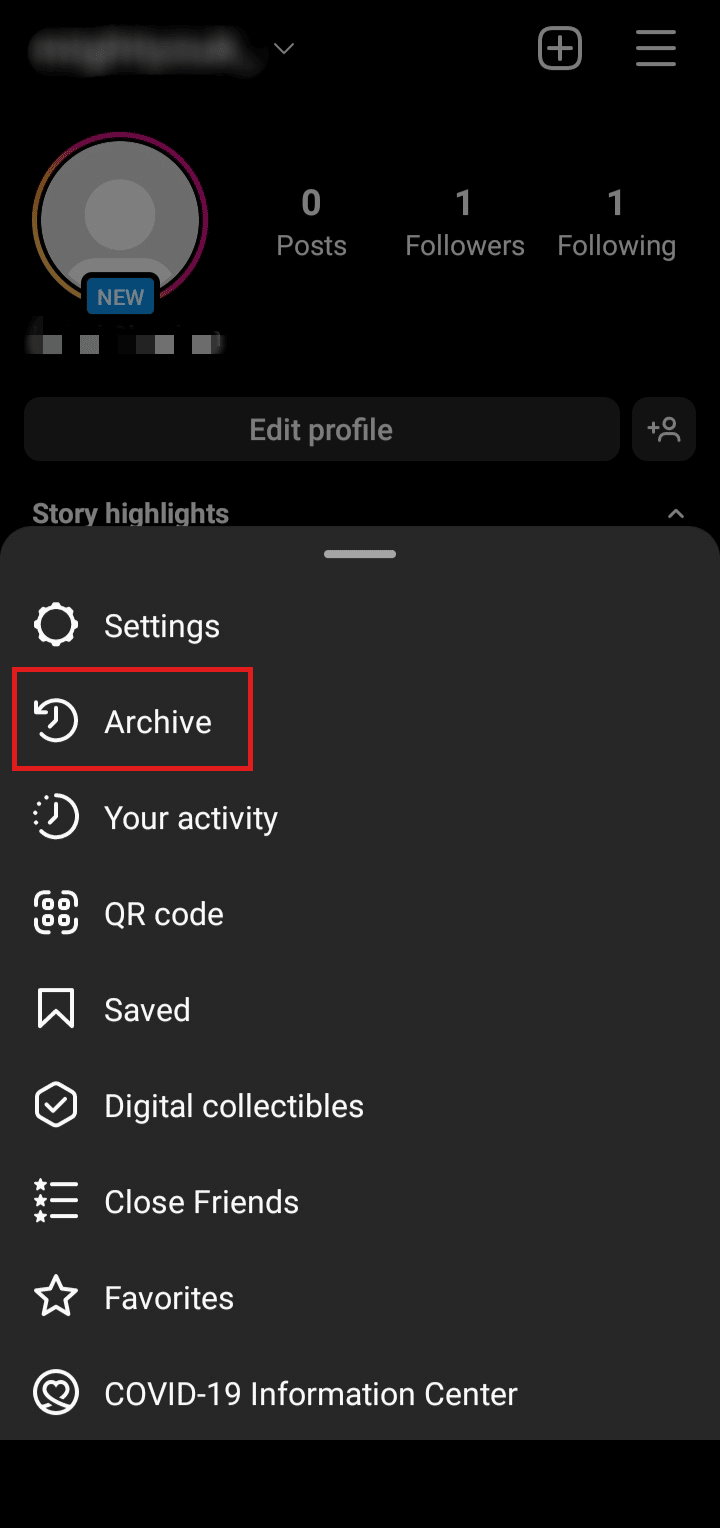Tap the NEW story badge
720x1528 pixels.
[120, 296]
